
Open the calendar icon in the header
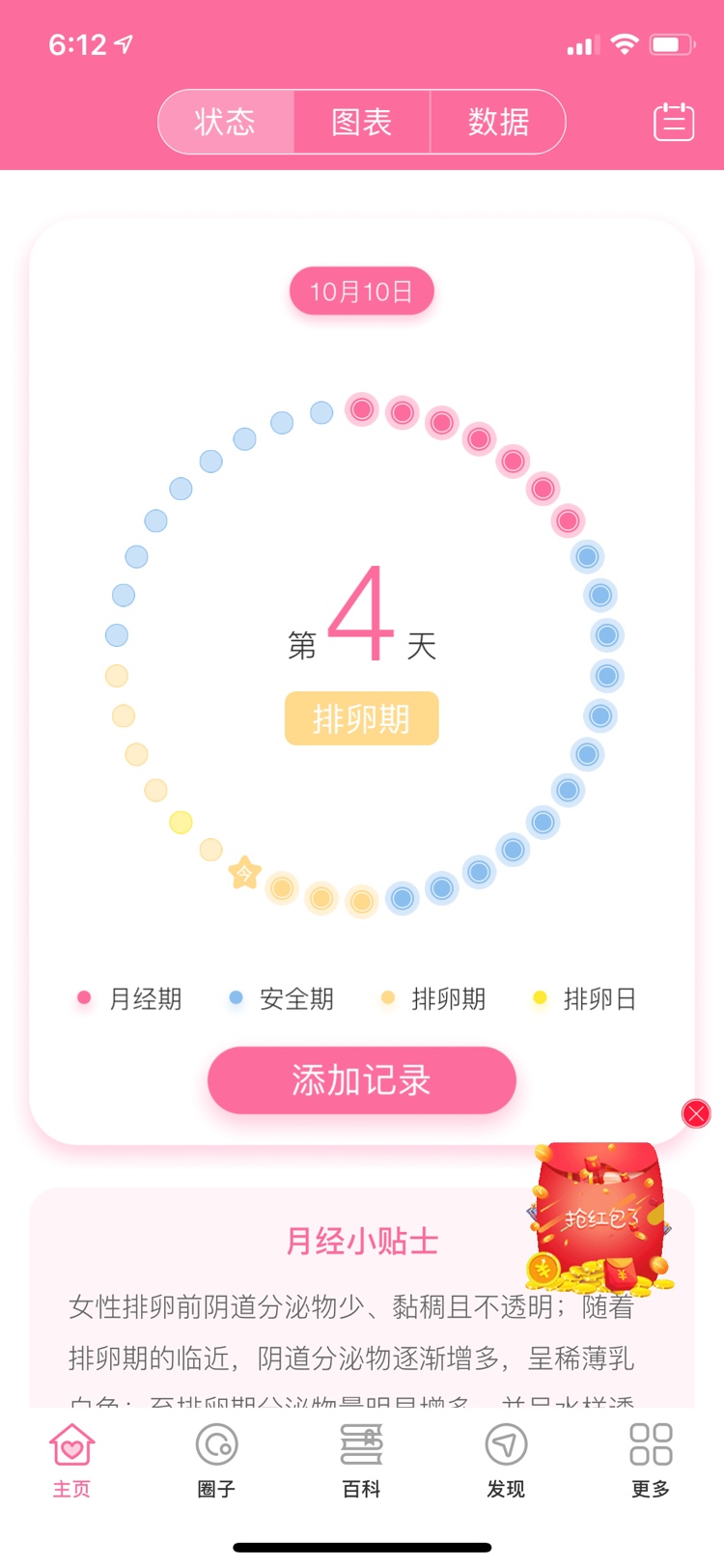coord(674,123)
